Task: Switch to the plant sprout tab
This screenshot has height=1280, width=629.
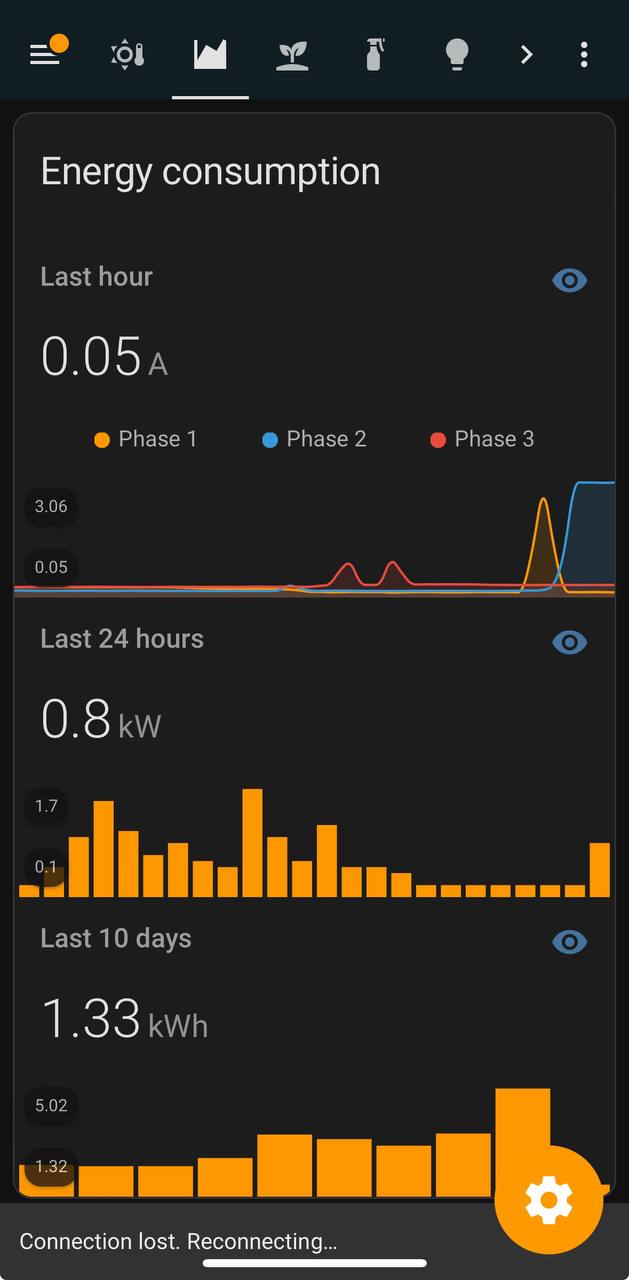Action: 292,55
